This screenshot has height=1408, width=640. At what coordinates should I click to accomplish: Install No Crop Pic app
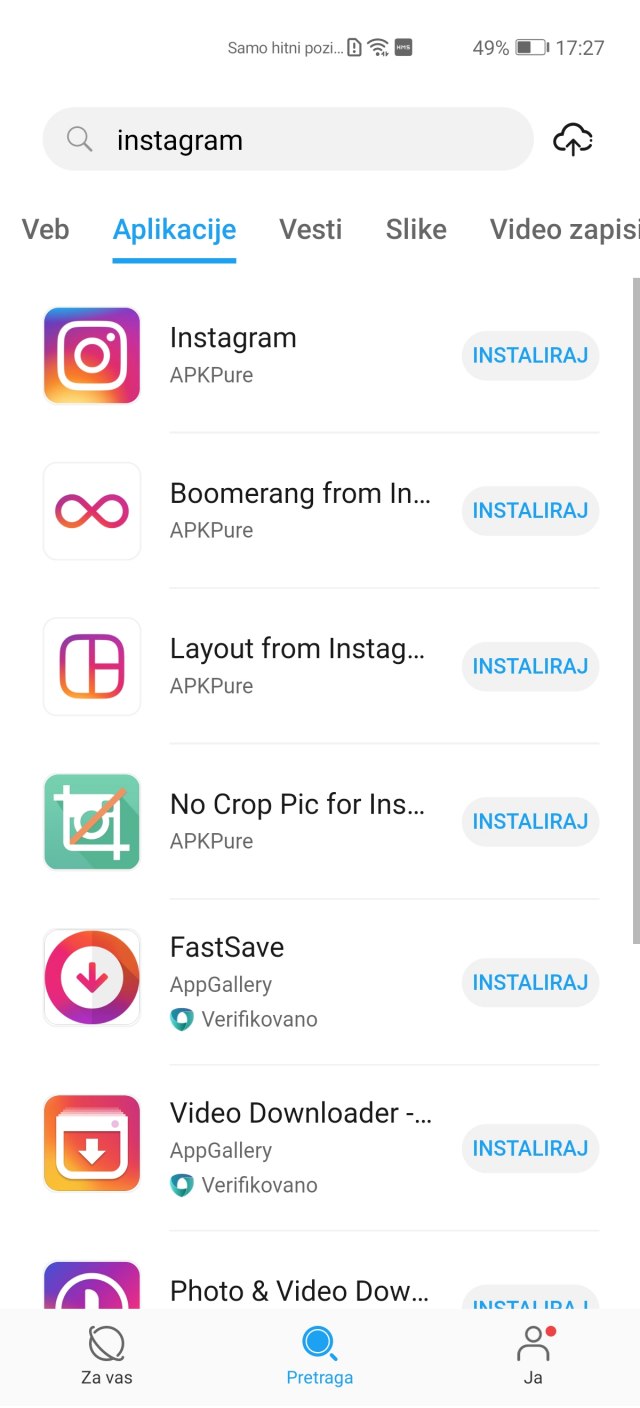[x=530, y=821]
